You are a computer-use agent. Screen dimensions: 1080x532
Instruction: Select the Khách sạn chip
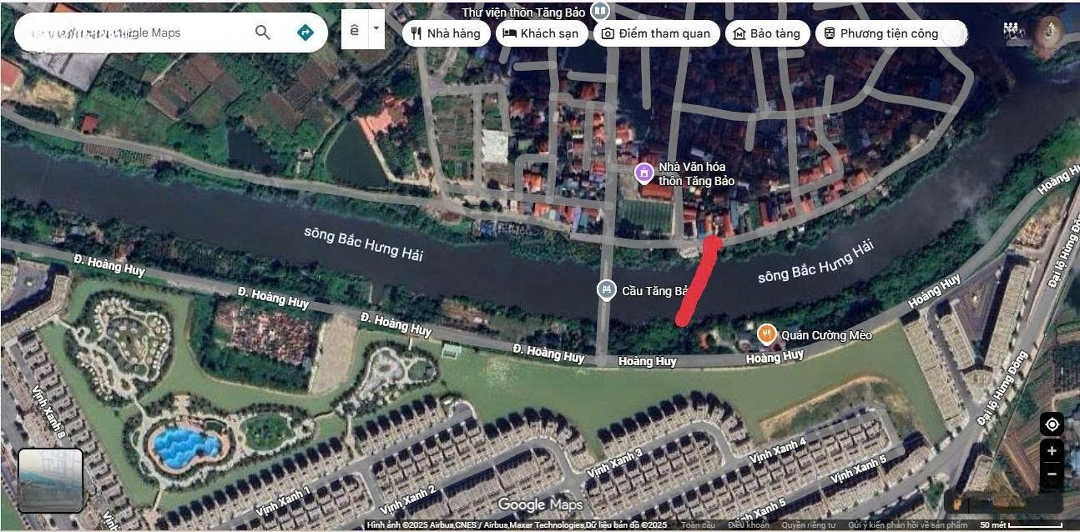click(540, 33)
